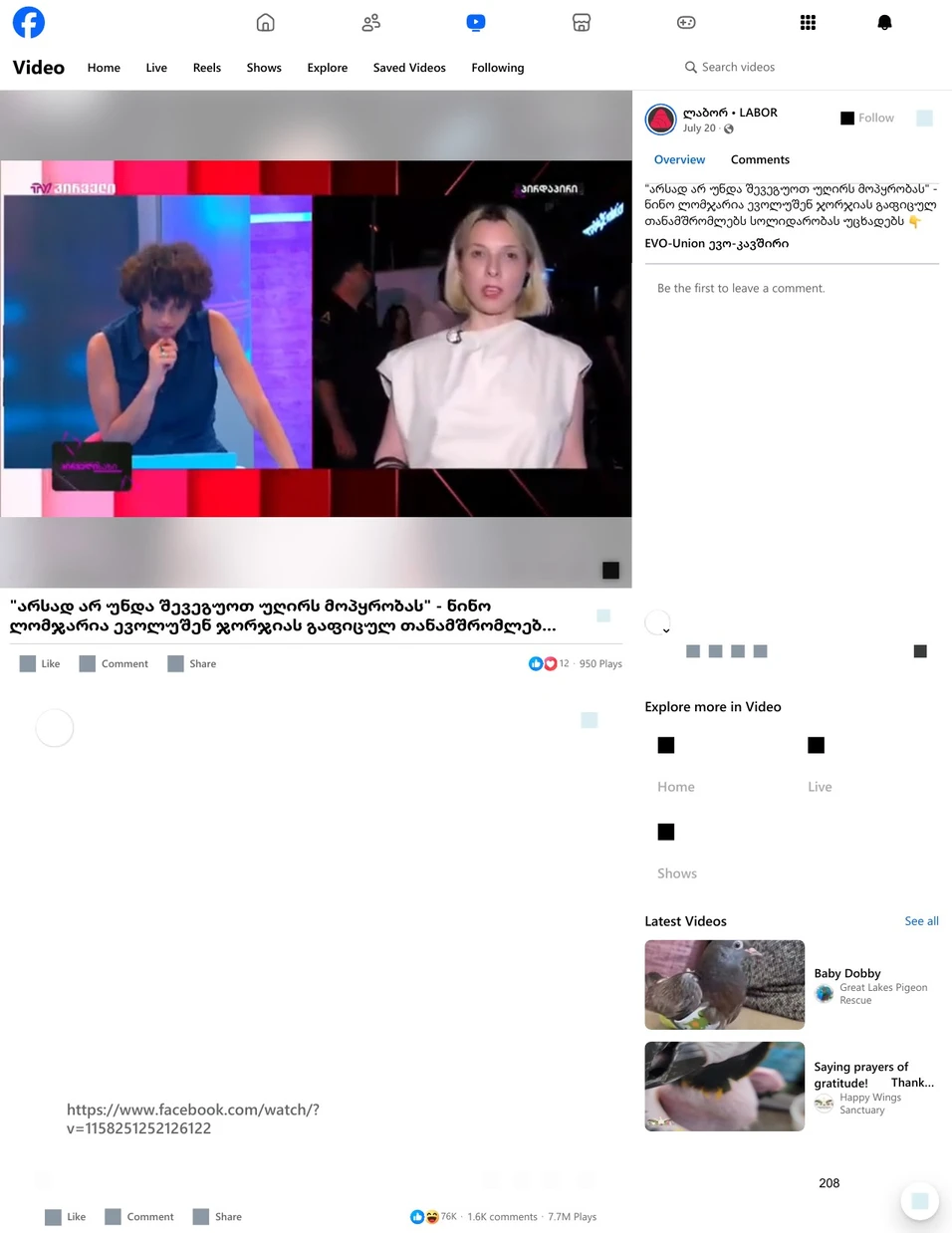Open the Facebook home icon
Screen dimensions: 952x1233
click(265, 23)
